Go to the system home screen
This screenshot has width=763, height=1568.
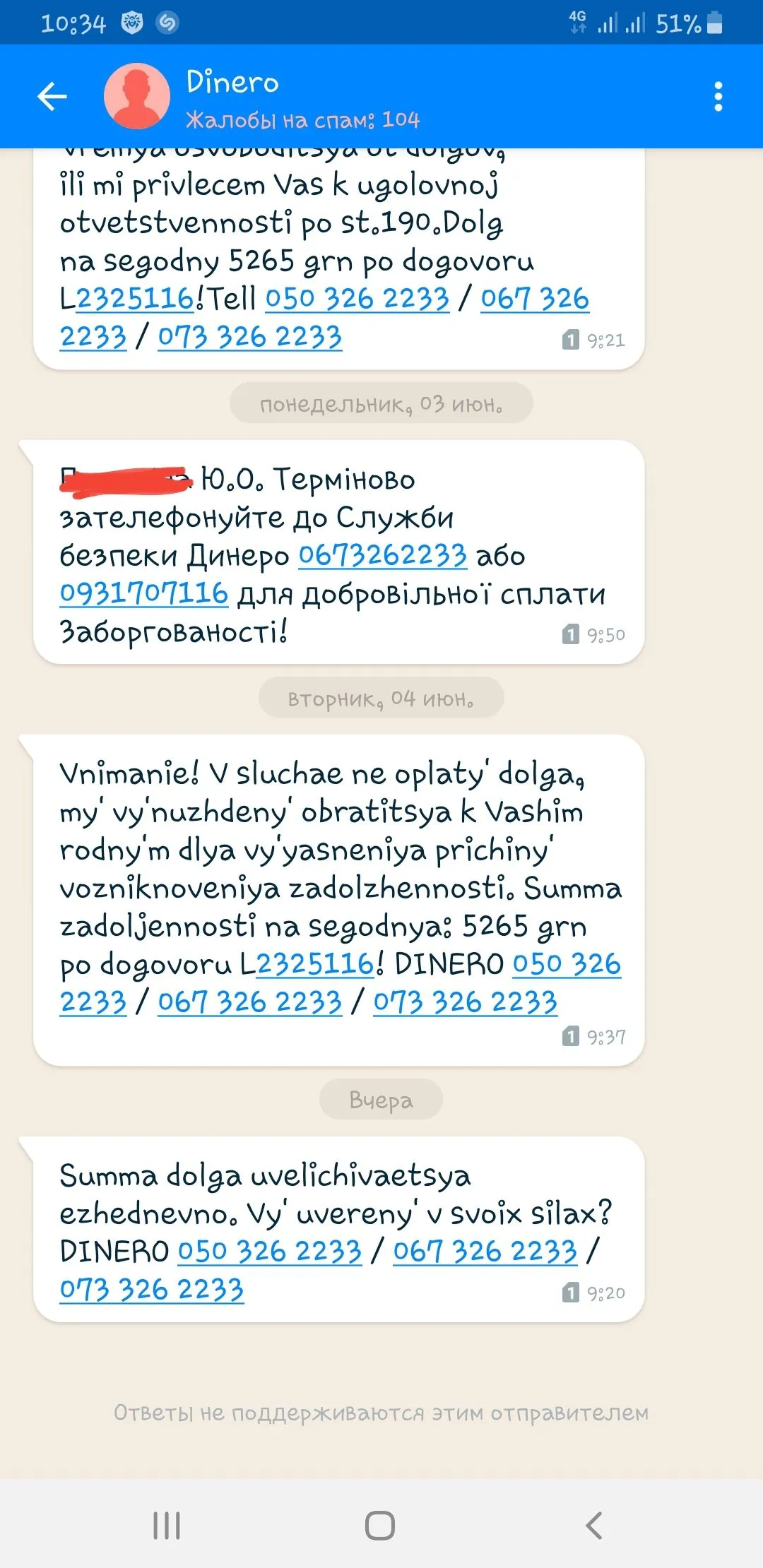380,1526
